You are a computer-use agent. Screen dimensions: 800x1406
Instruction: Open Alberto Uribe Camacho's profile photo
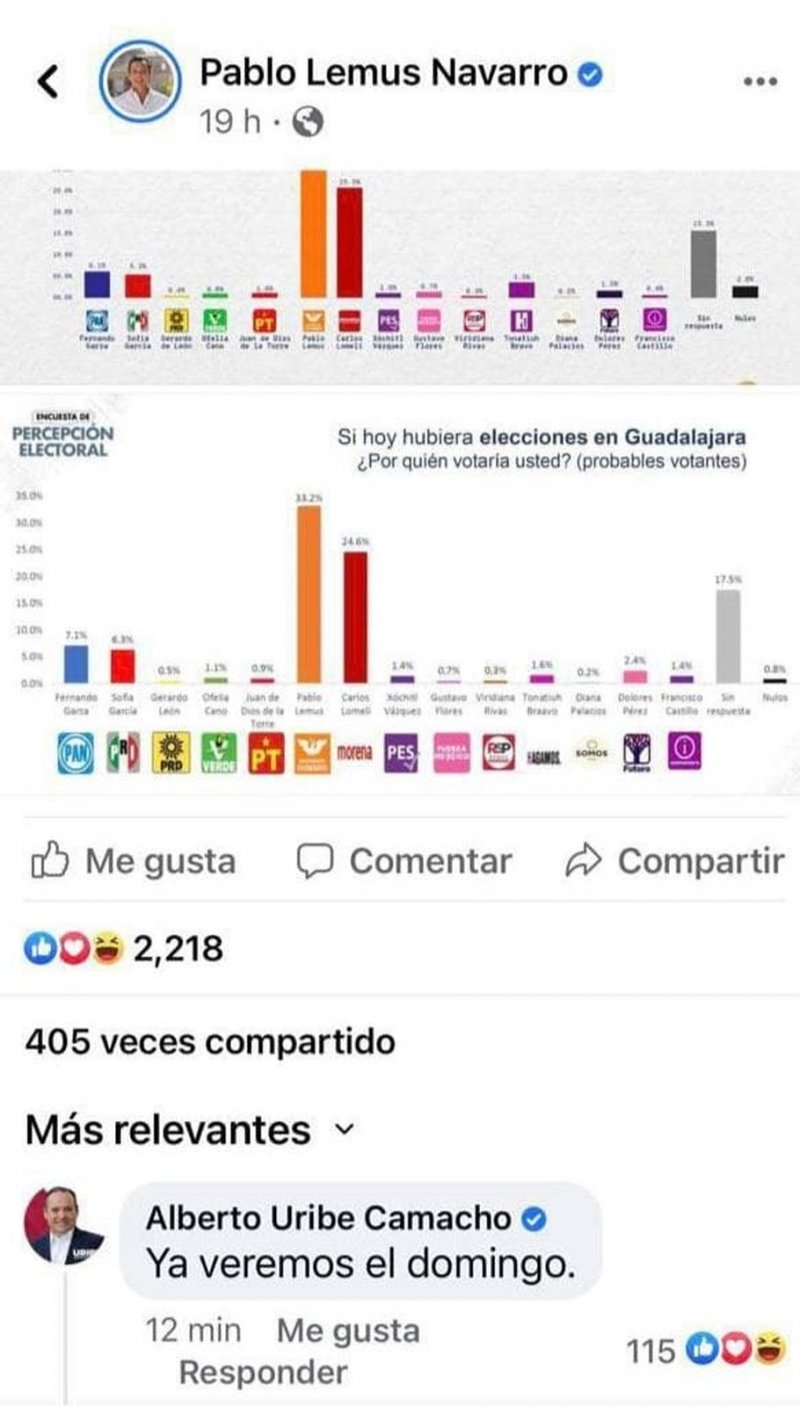coord(64,1226)
